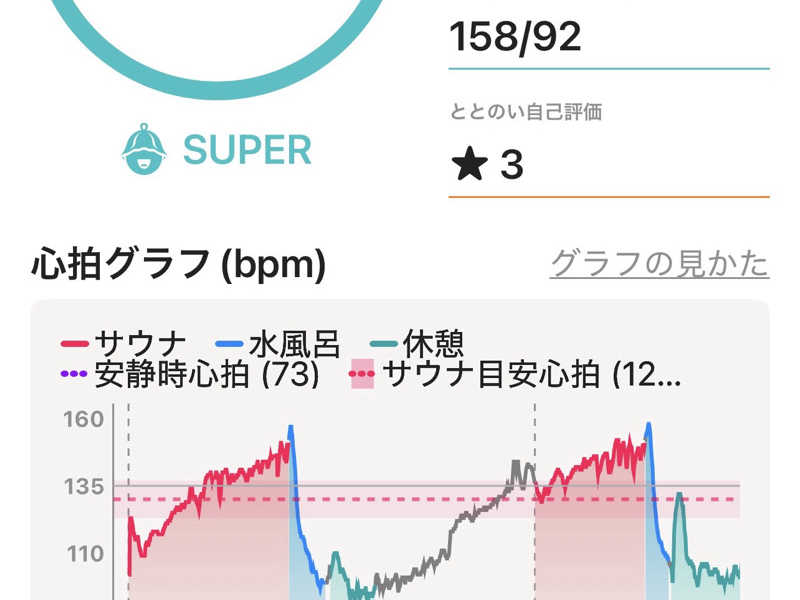Image resolution: width=800 pixels, height=600 pixels.
Task: Change the ととのい自己評価 star rating field
Action: pos(608,164)
